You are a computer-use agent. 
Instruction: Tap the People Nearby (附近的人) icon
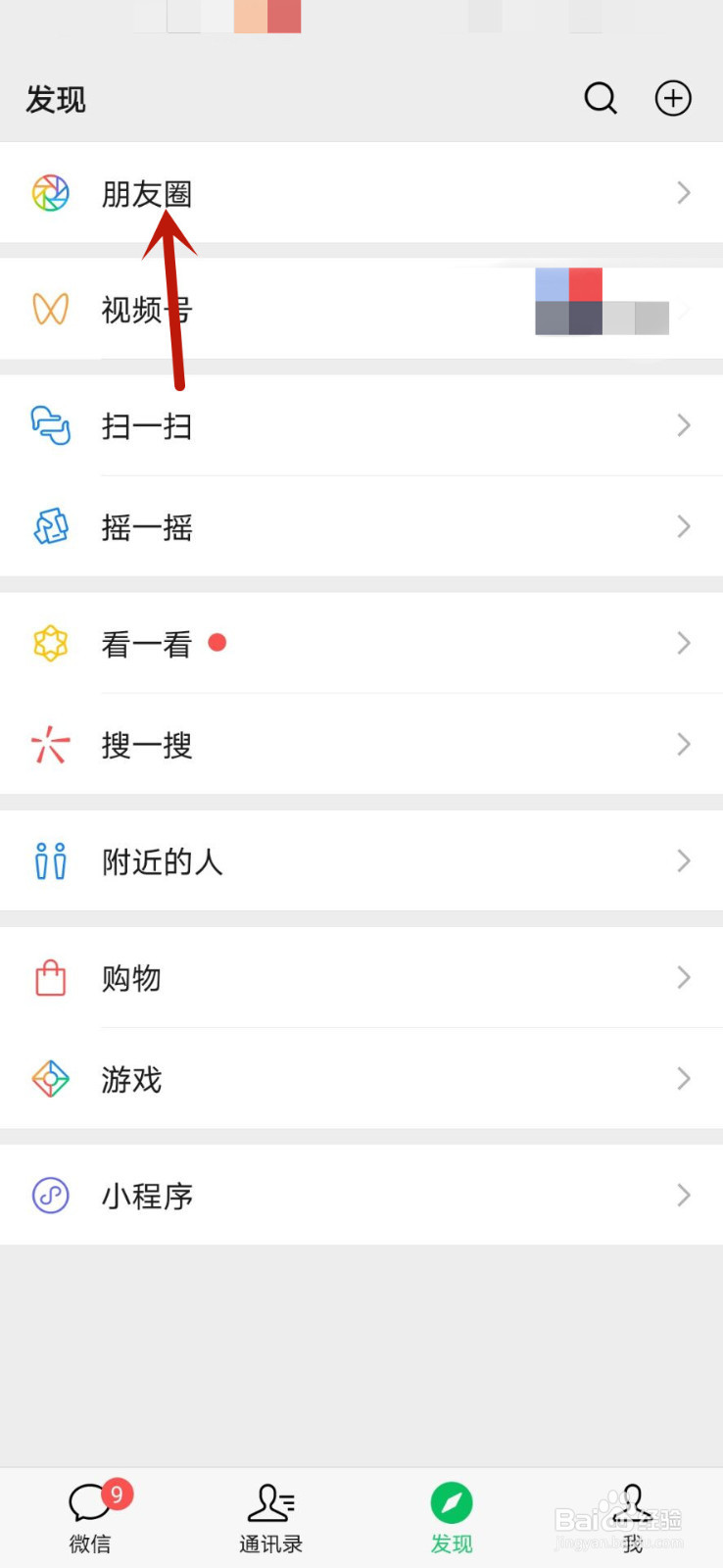click(50, 861)
